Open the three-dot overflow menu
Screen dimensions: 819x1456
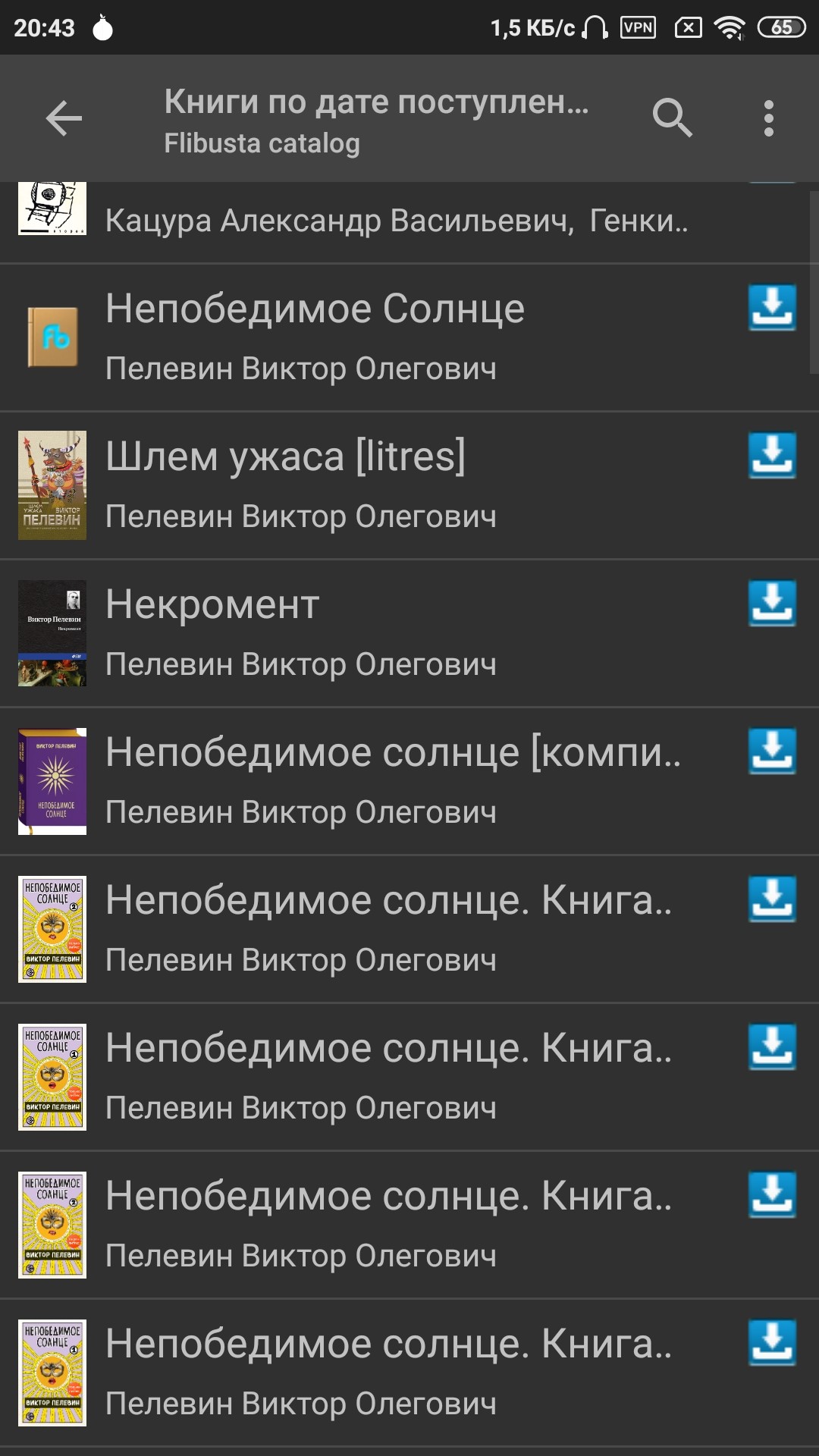click(x=768, y=118)
